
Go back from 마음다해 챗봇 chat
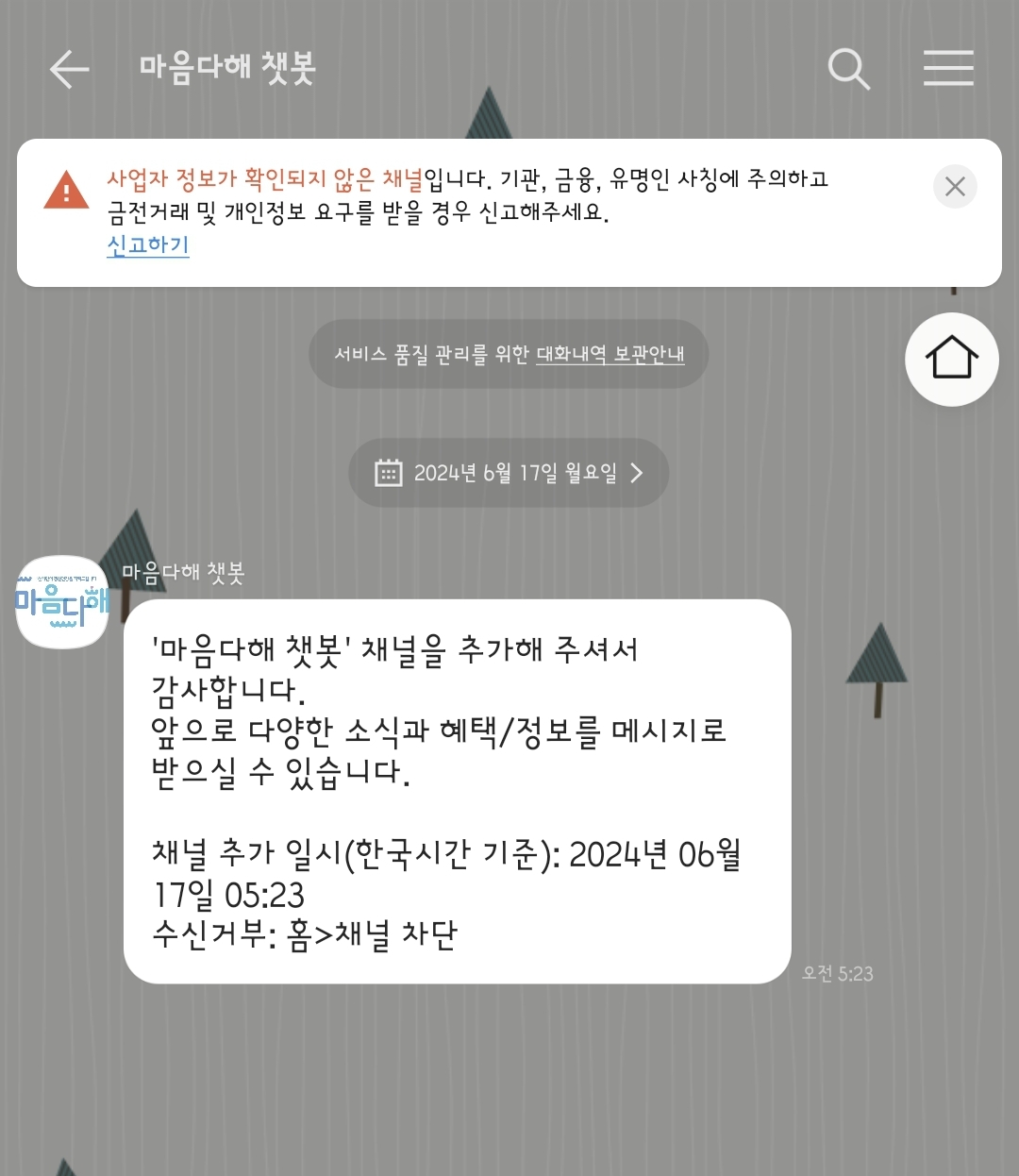click(69, 69)
